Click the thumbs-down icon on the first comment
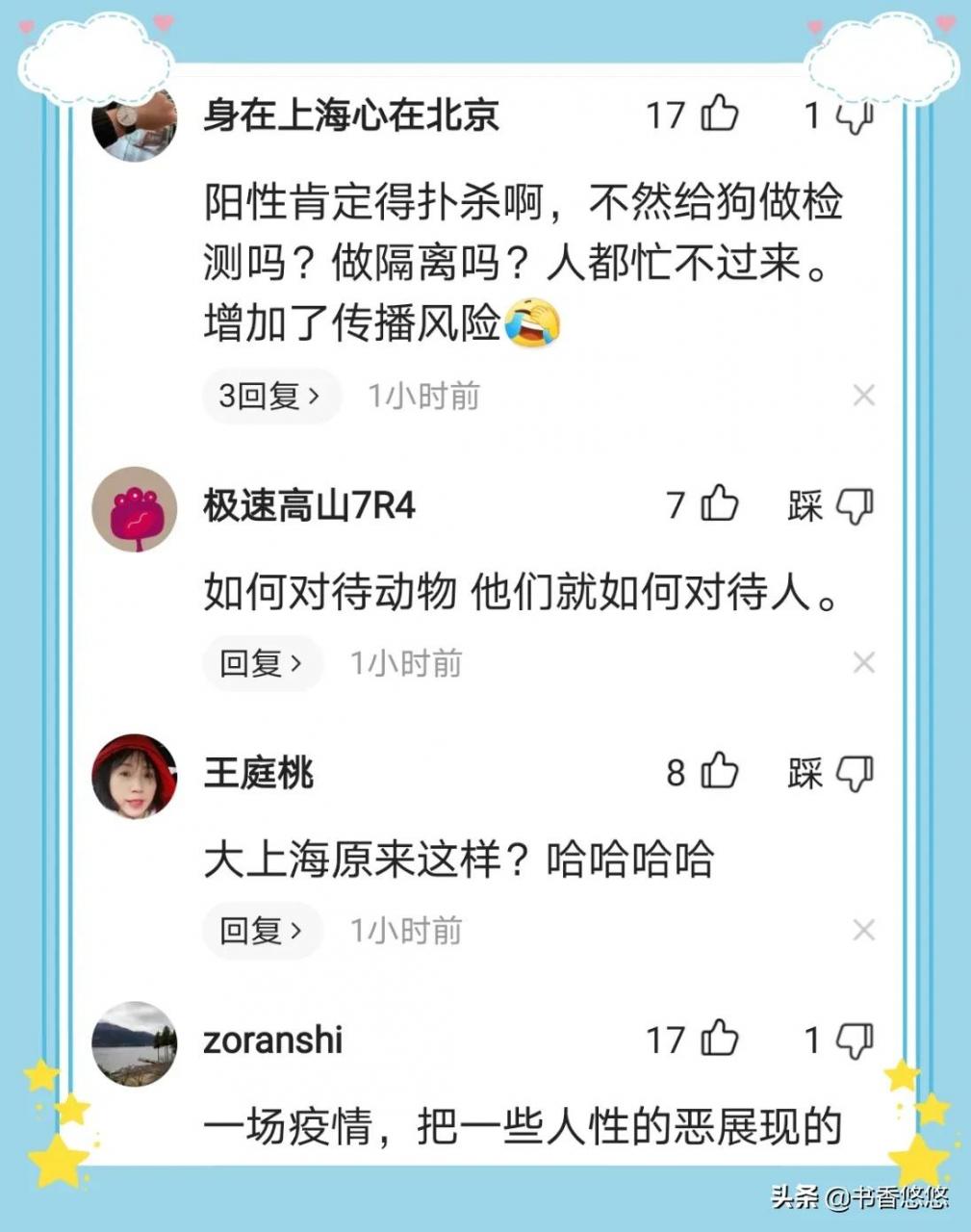This screenshot has height=1232, width=971. tap(853, 115)
